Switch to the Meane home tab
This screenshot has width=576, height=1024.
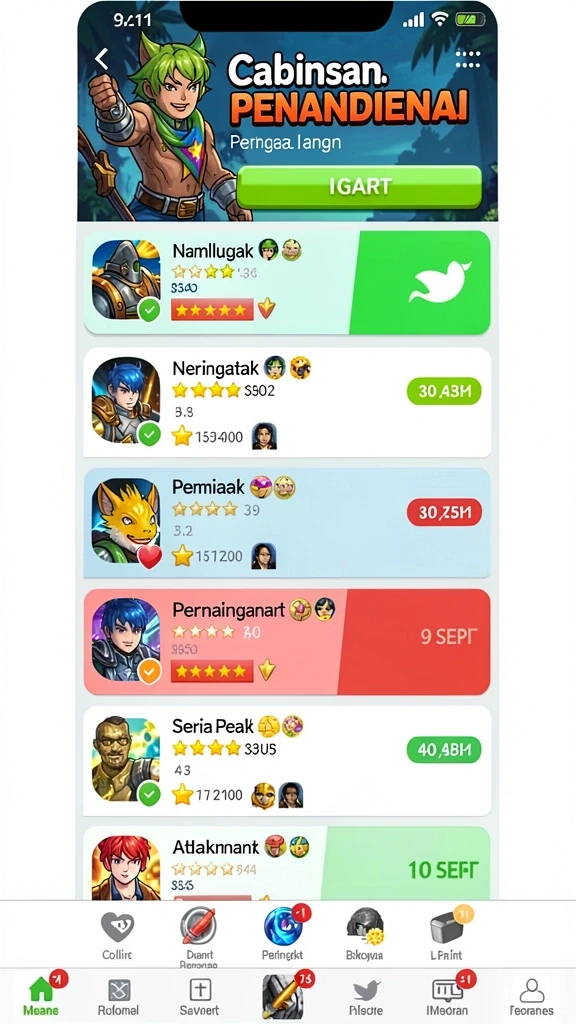(41, 995)
